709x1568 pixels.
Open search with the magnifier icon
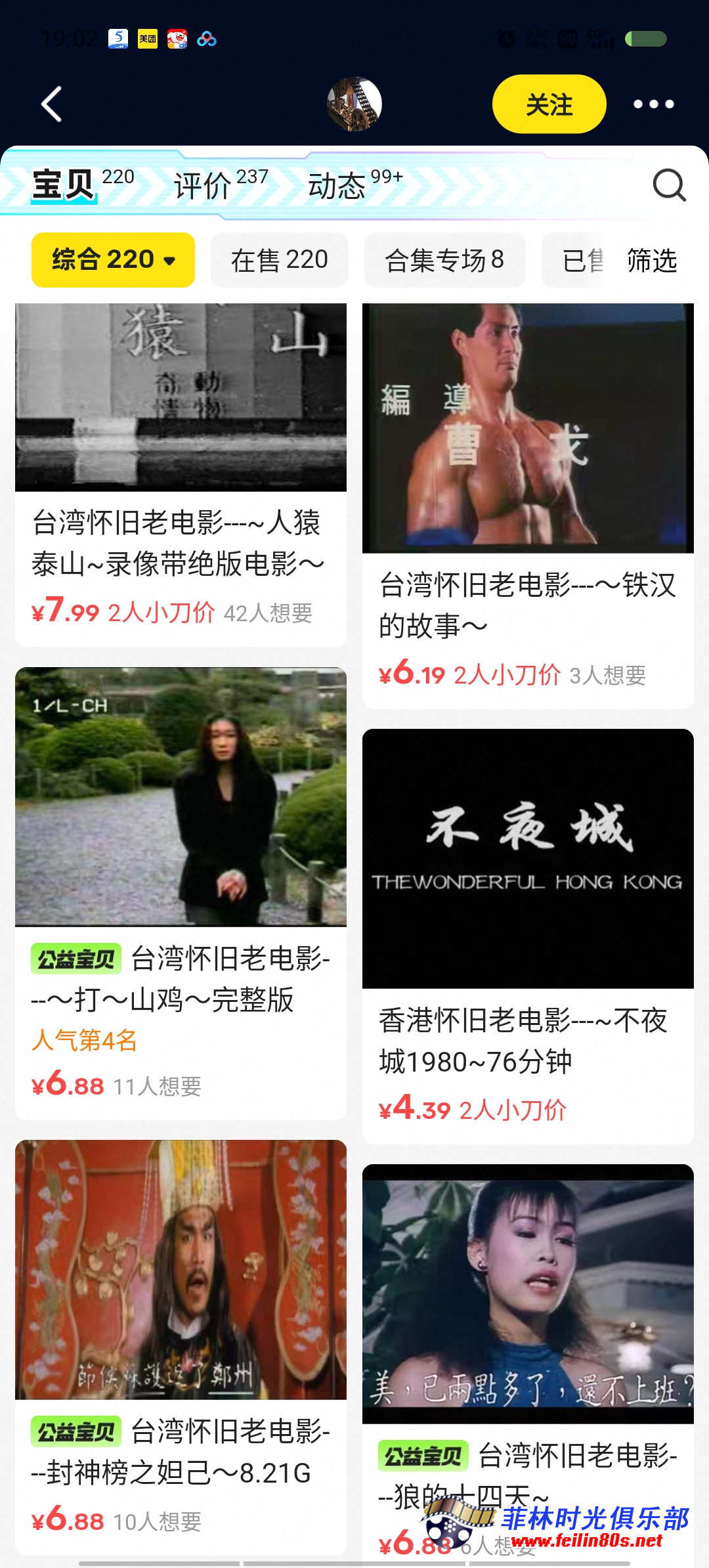667,186
